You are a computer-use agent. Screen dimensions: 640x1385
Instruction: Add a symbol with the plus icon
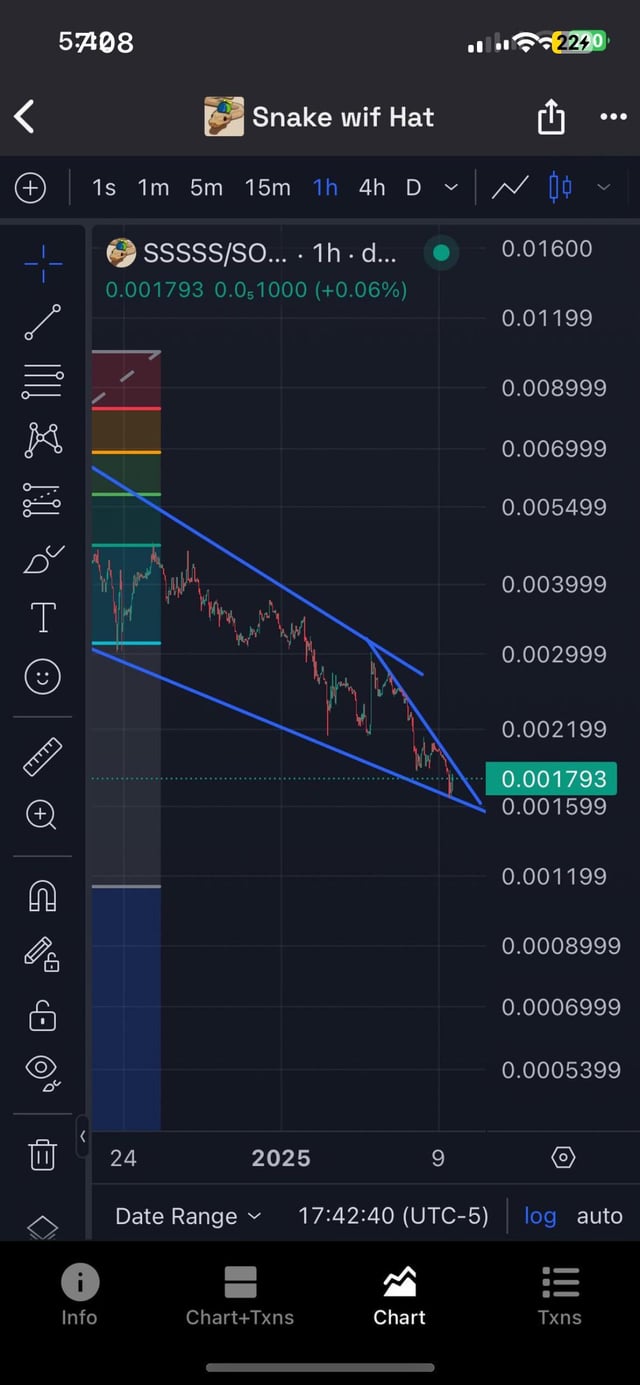(31, 187)
